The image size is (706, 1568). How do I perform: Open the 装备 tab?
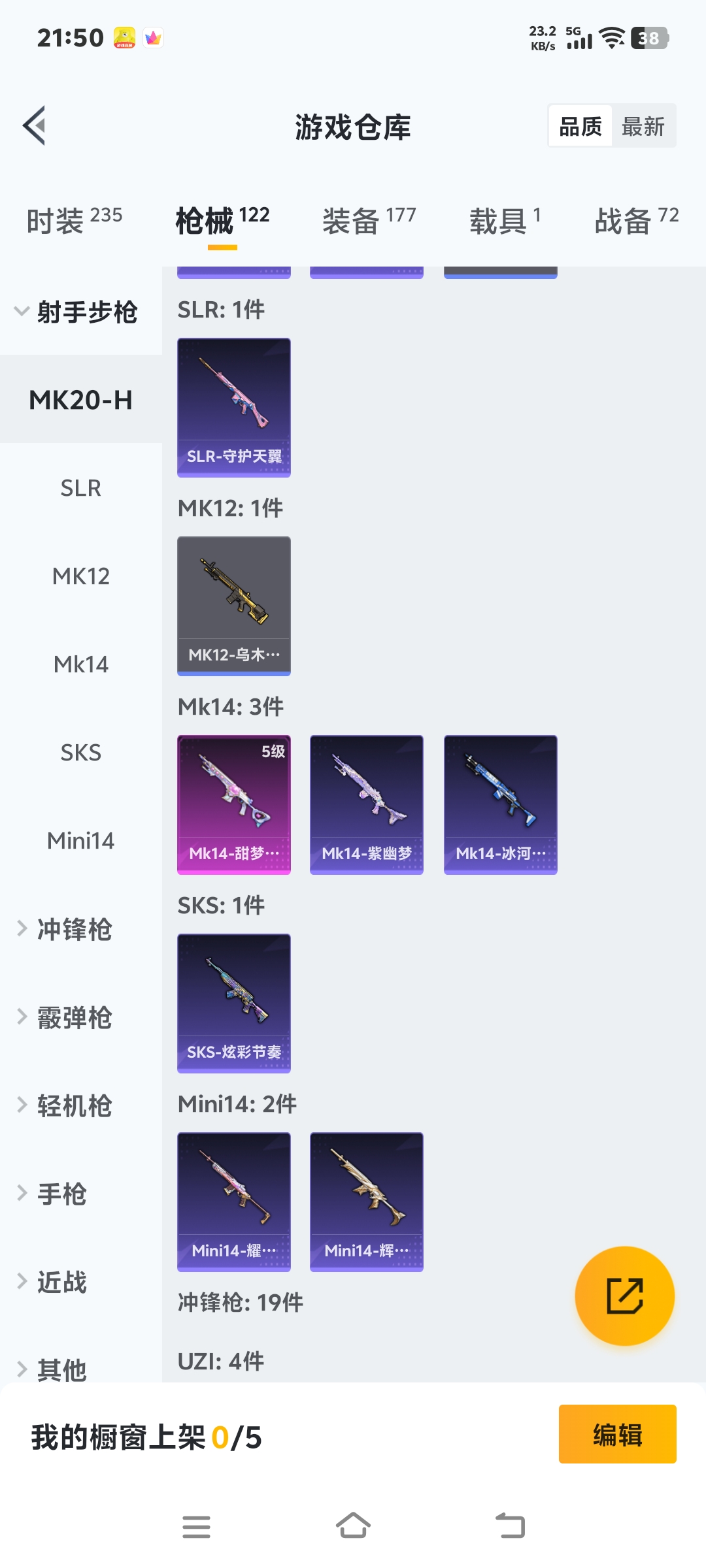coord(369,221)
